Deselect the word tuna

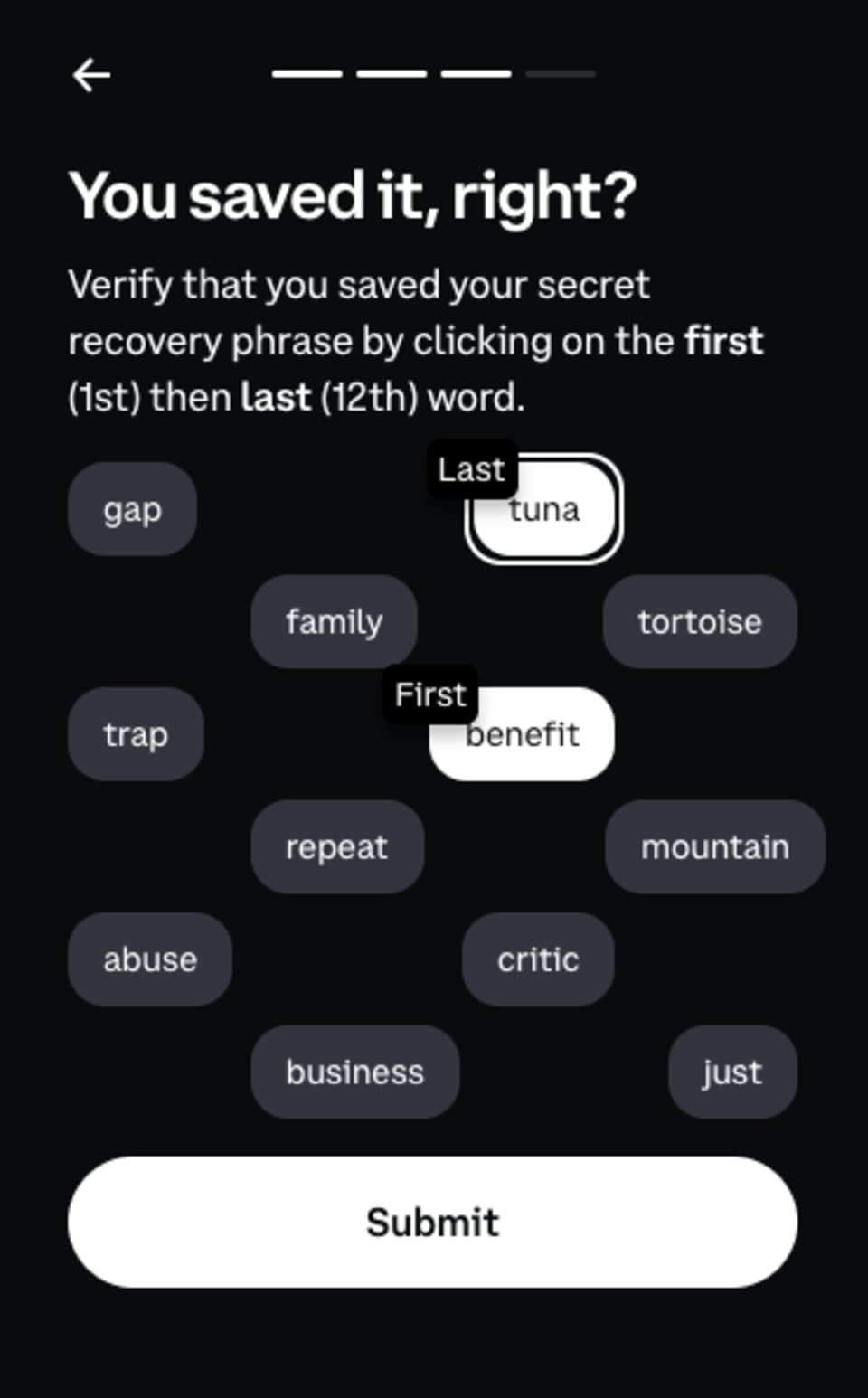[x=543, y=509]
